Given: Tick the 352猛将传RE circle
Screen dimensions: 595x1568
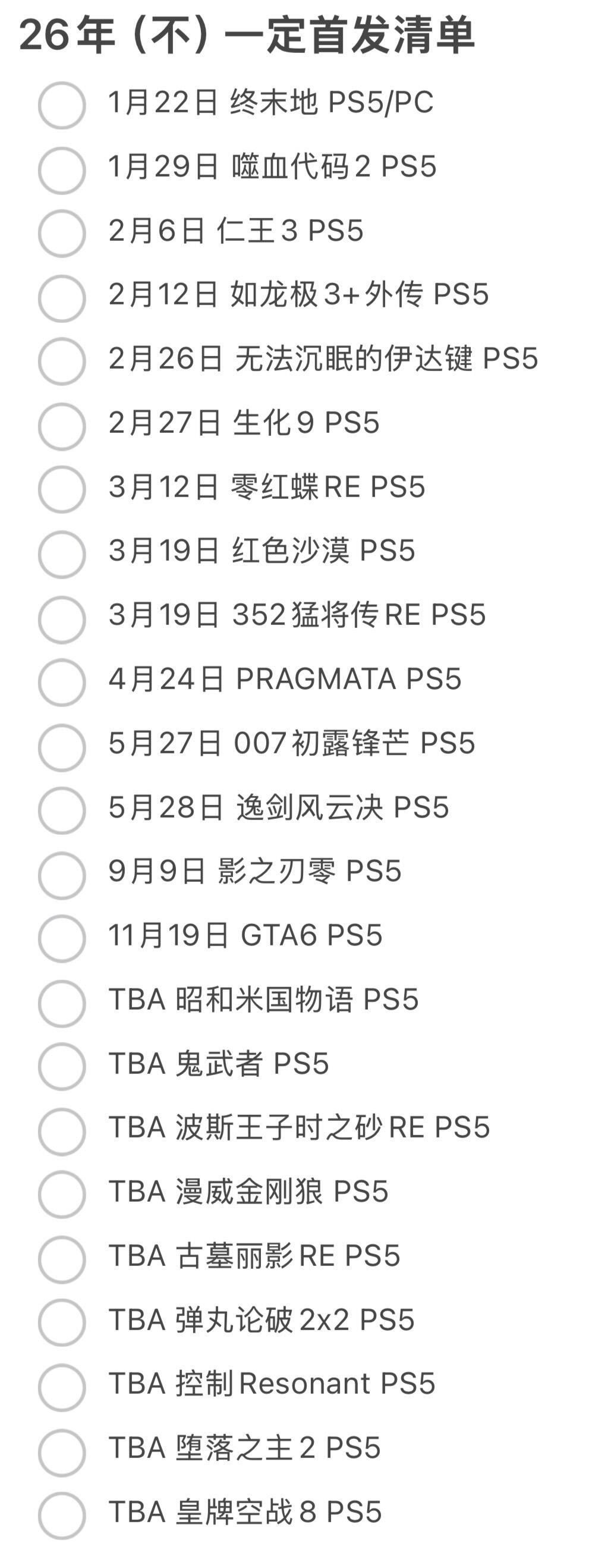Looking at the screenshot, I should [x=61, y=619].
